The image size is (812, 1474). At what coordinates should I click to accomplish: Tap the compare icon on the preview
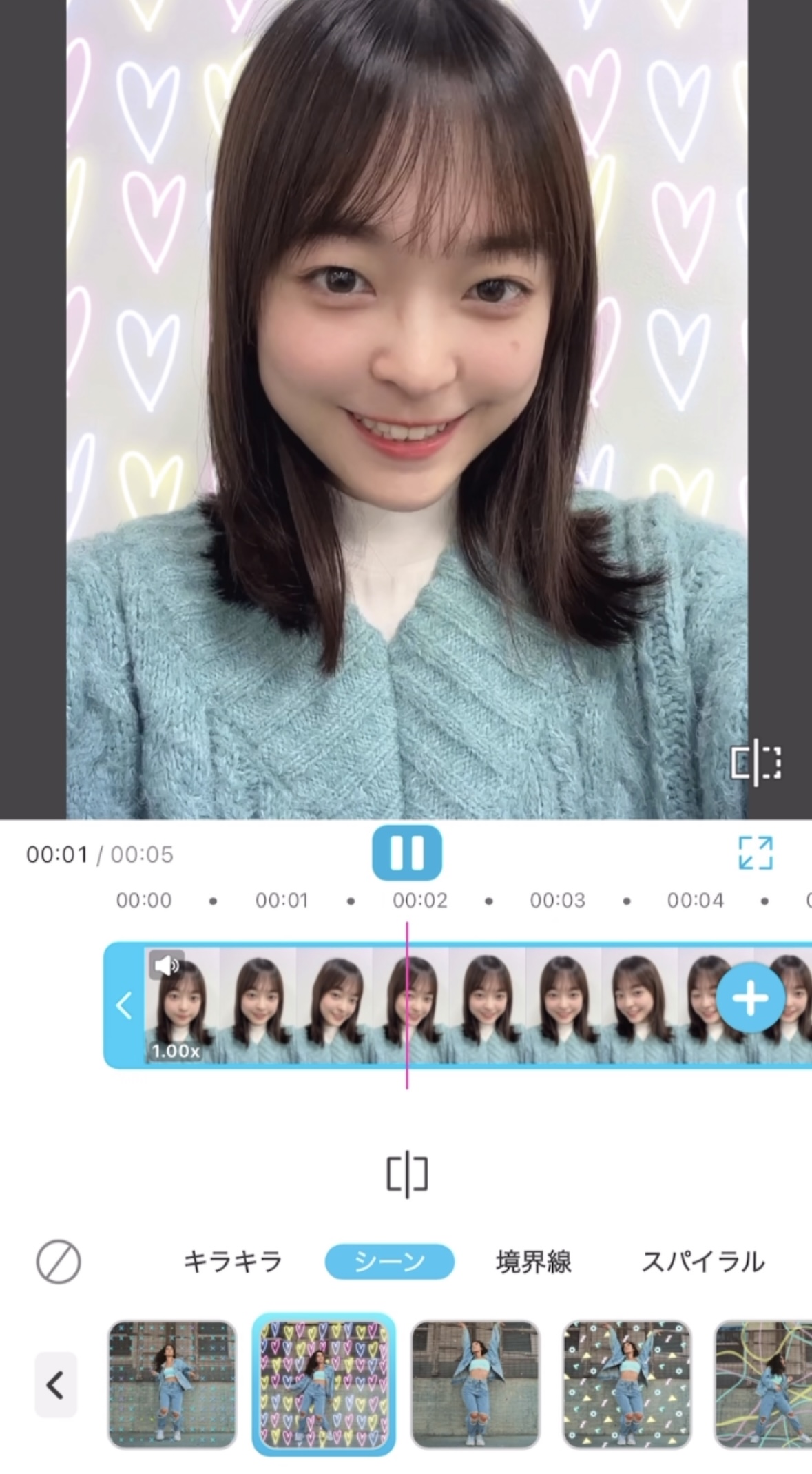(x=756, y=763)
